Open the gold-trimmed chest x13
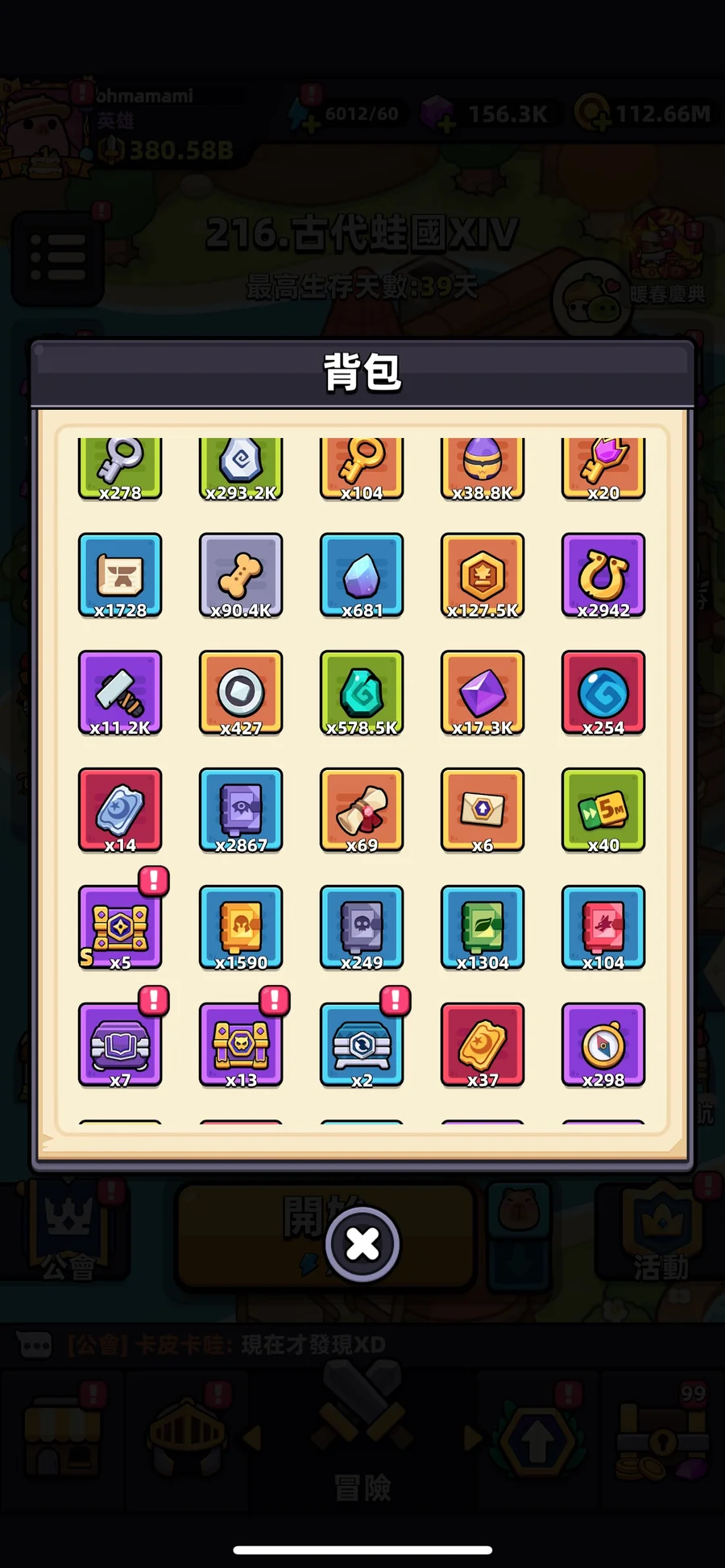 point(241,1045)
